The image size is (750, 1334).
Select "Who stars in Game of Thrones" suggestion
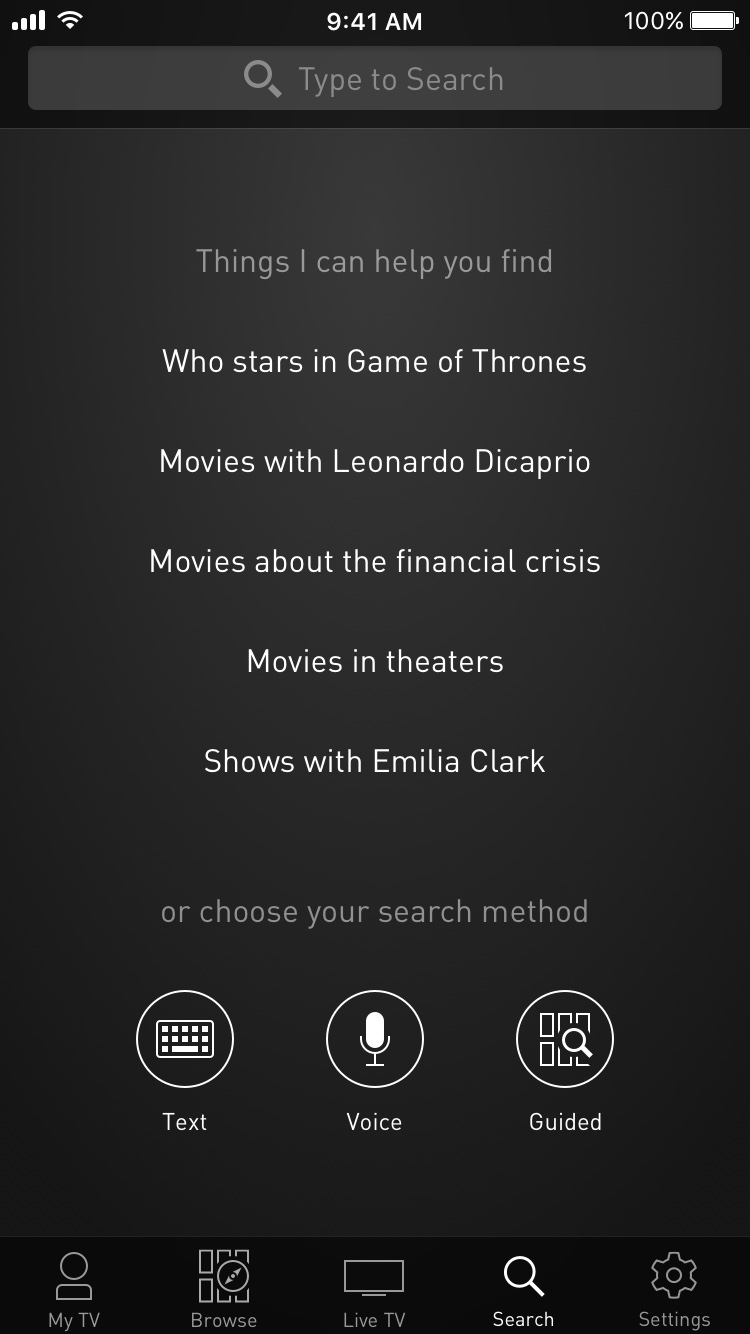[x=375, y=361]
